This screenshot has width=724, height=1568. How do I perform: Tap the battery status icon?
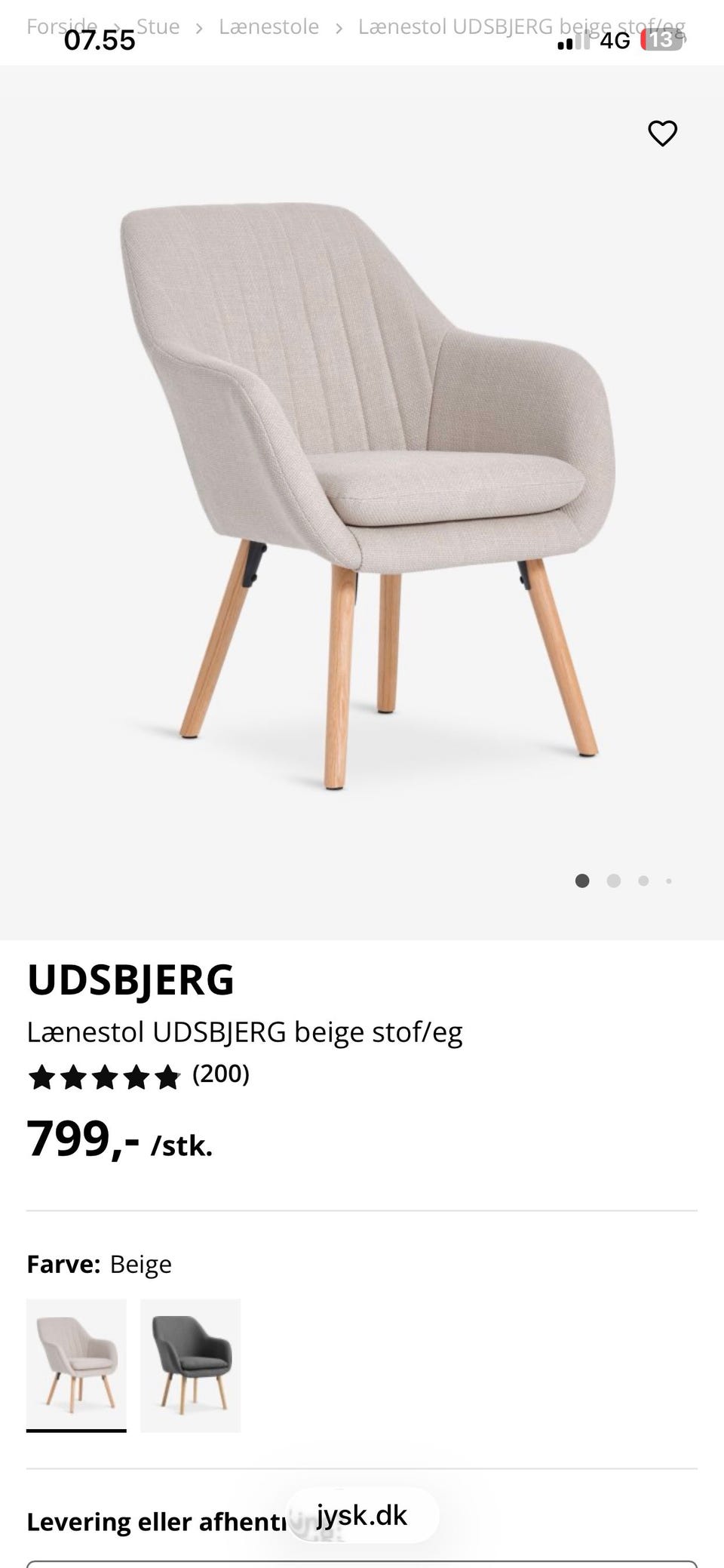(x=658, y=42)
